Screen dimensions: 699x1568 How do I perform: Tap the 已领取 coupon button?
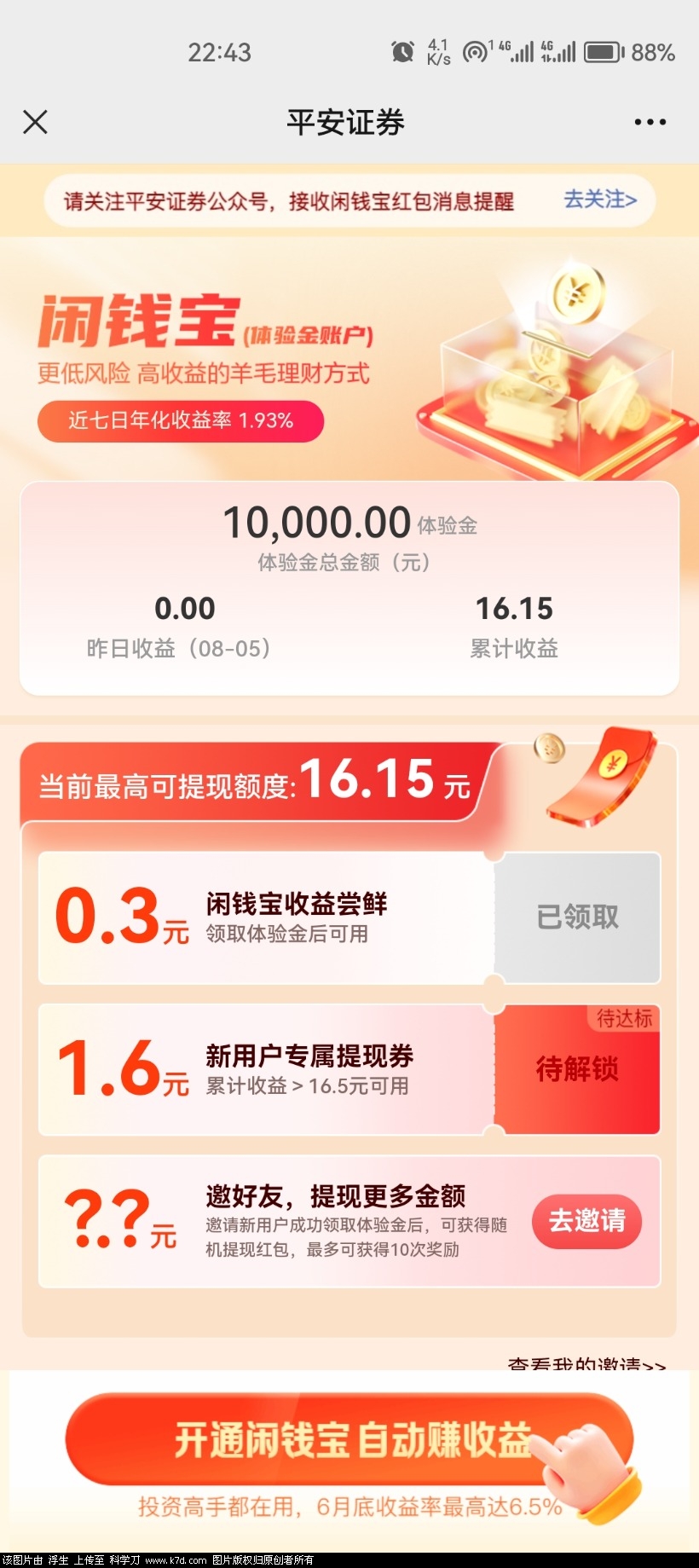click(x=577, y=917)
